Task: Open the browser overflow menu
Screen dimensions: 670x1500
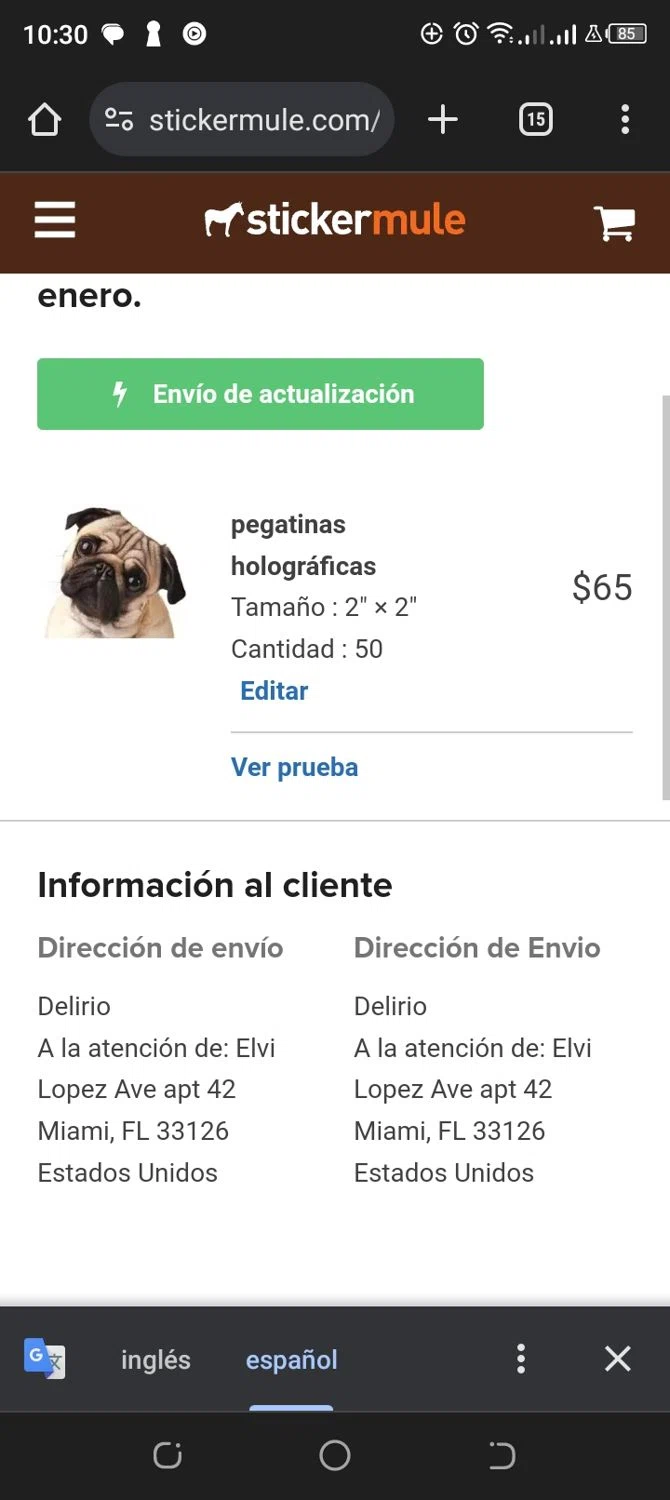Action: click(x=625, y=120)
